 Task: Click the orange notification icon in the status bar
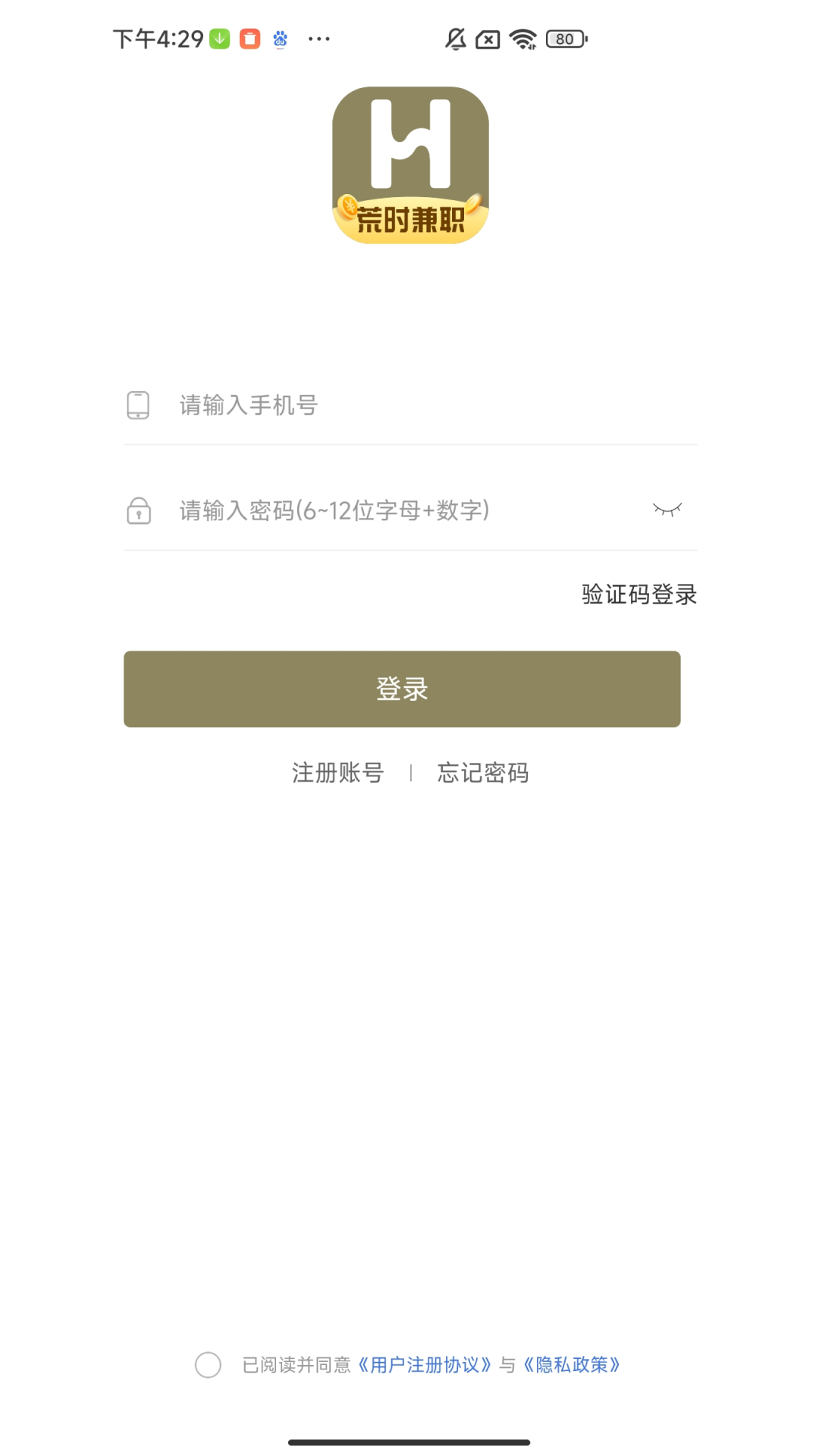coord(249,38)
